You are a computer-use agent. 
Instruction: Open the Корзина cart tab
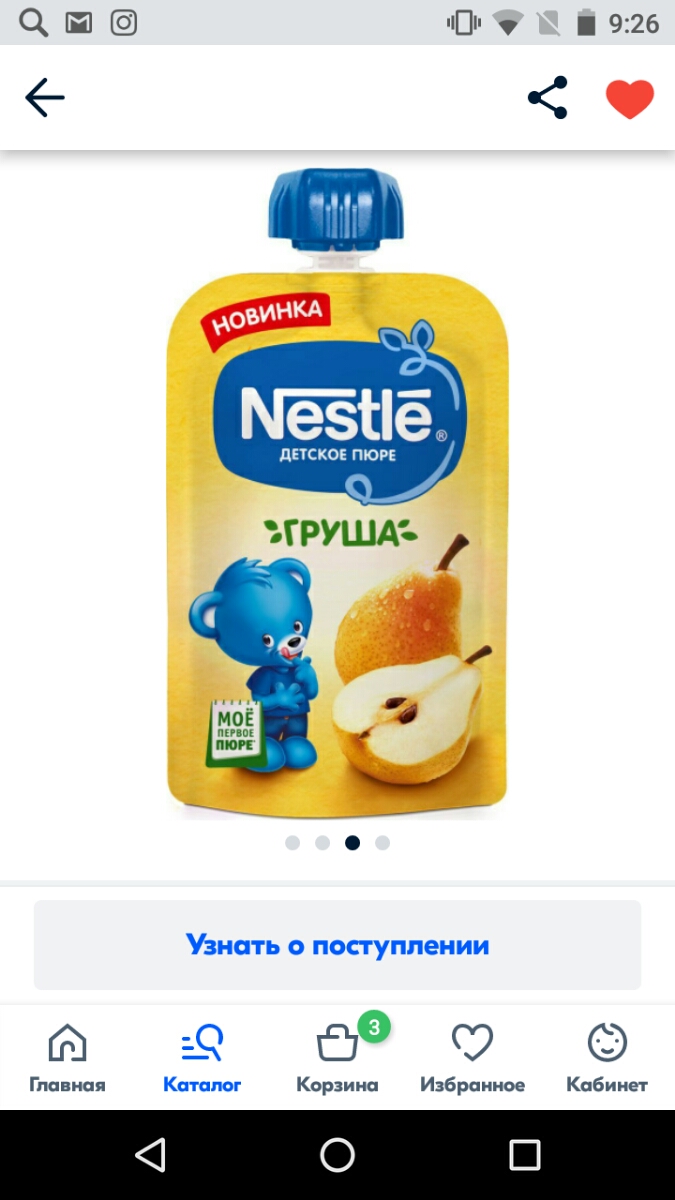pyautogui.click(x=338, y=1057)
